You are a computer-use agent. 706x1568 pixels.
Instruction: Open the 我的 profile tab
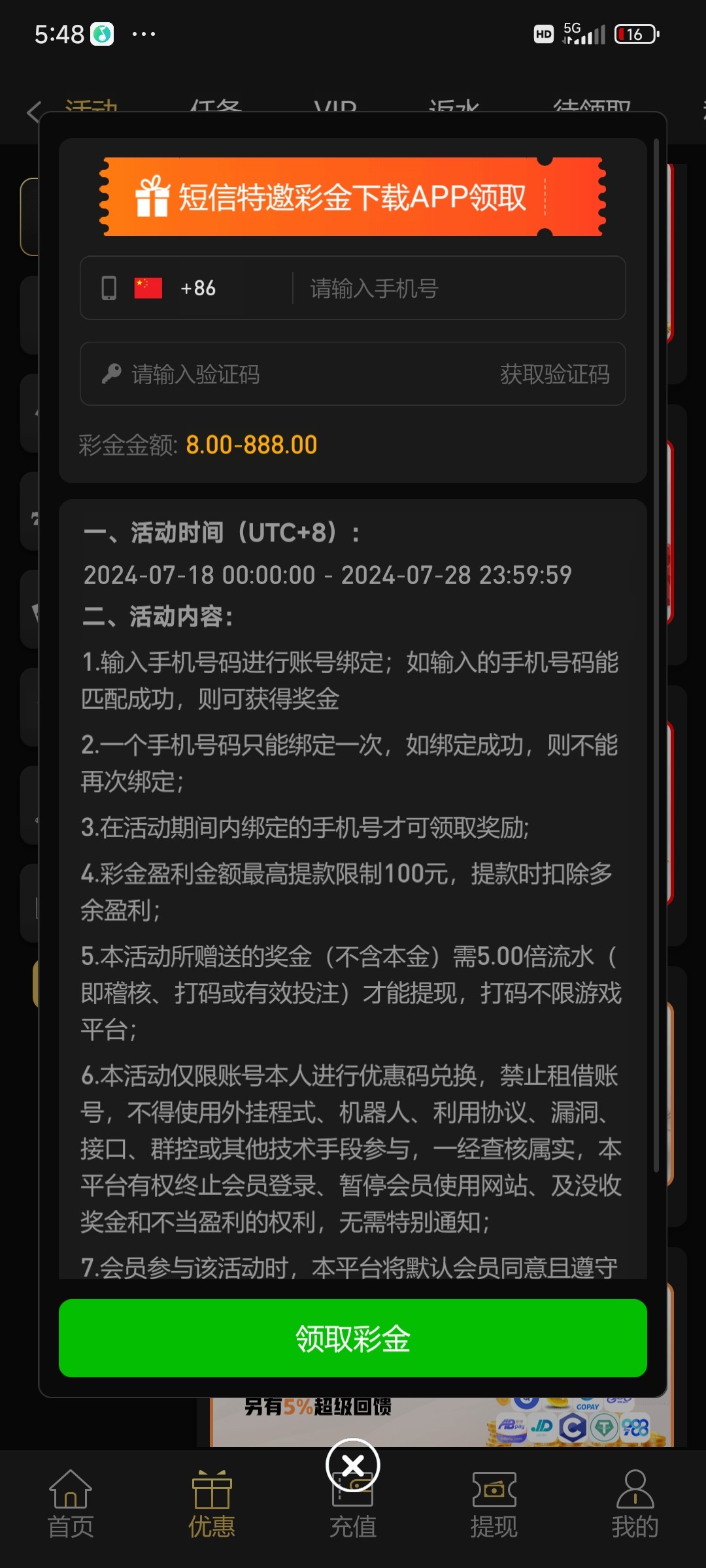[634, 1504]
